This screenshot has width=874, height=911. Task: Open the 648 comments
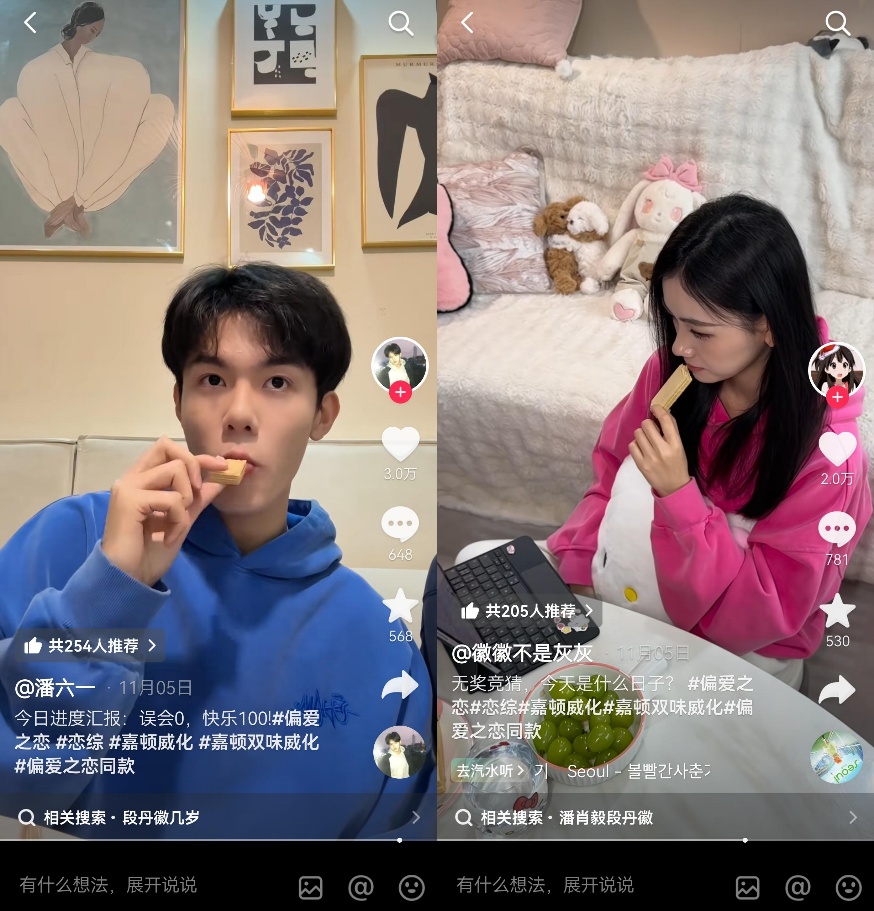coord(400,524)
